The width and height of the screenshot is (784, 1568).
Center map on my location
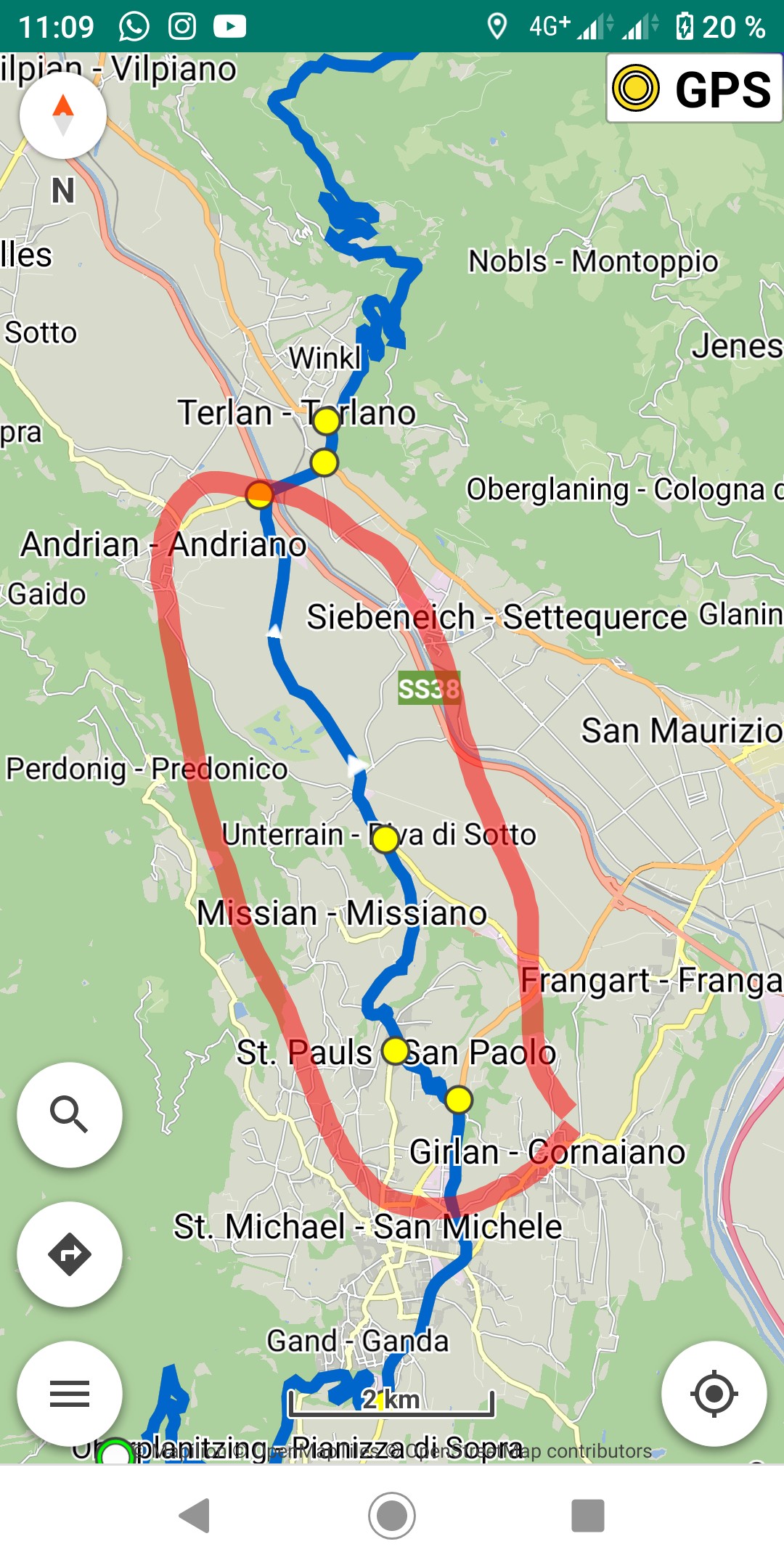point(714,1393)
